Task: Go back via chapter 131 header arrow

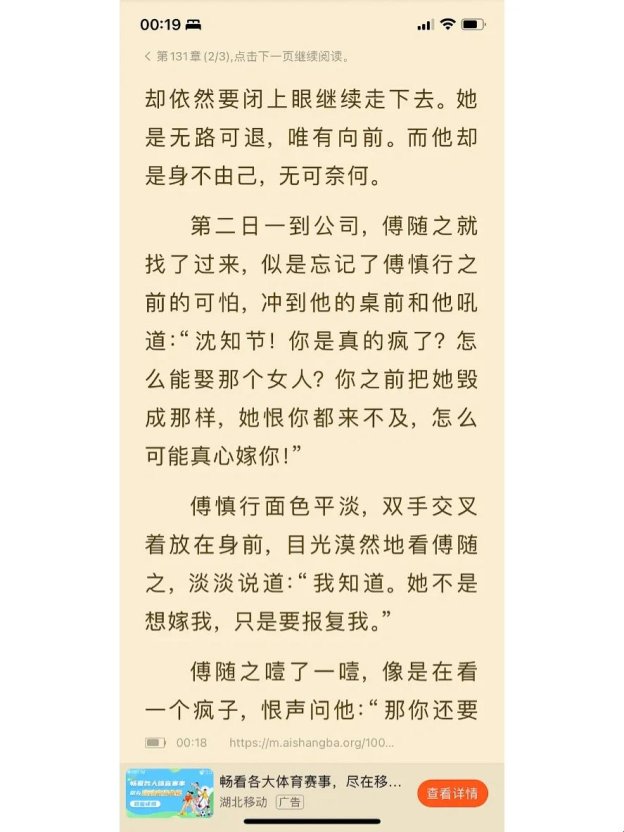Action: click(x=148, y=56)
